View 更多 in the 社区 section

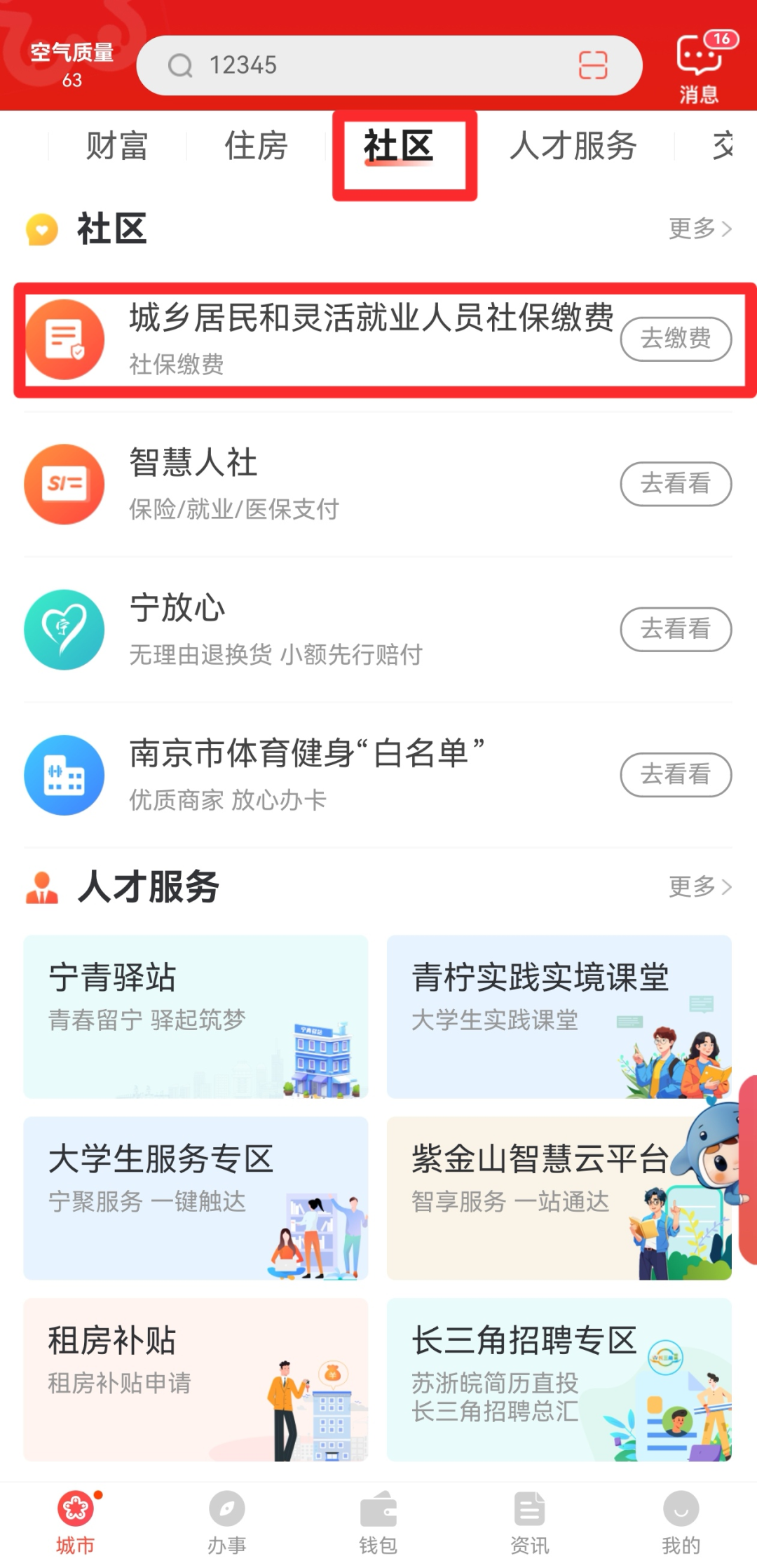pos(700,229)
